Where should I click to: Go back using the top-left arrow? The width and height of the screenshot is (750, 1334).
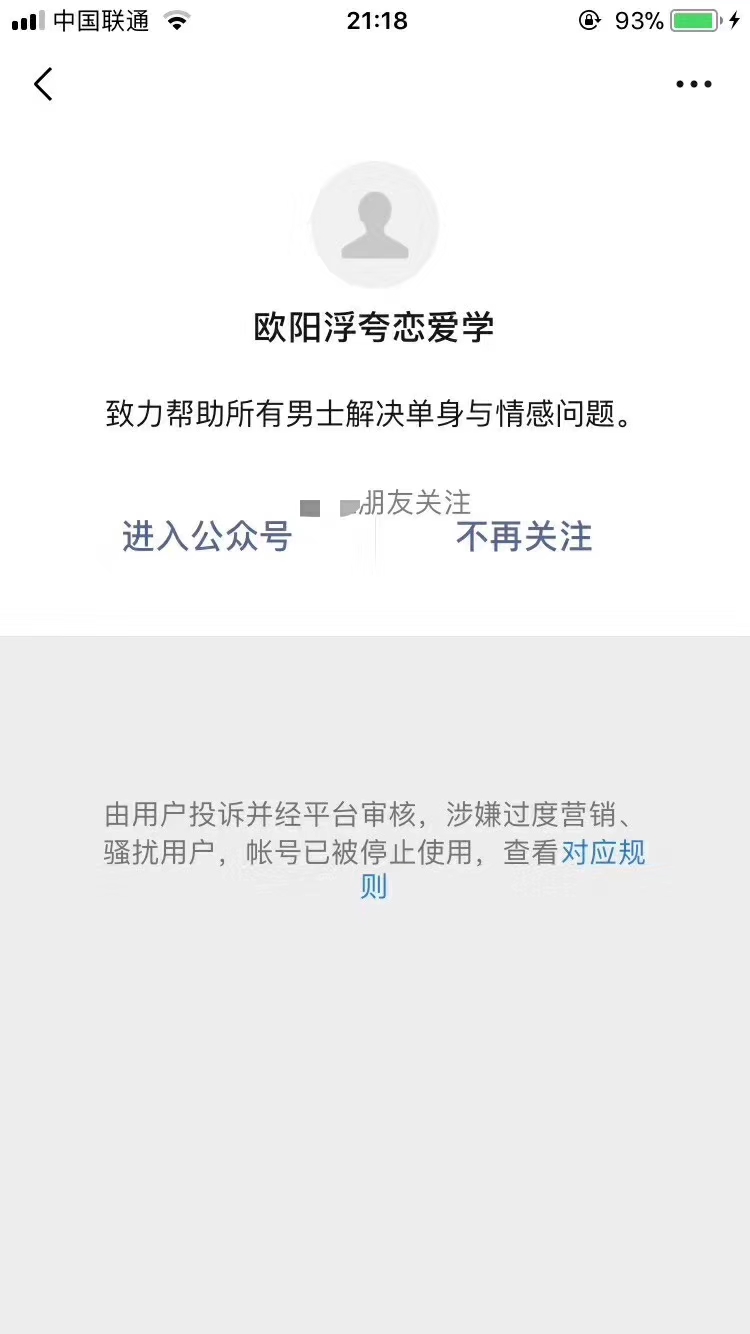(43, 84)
